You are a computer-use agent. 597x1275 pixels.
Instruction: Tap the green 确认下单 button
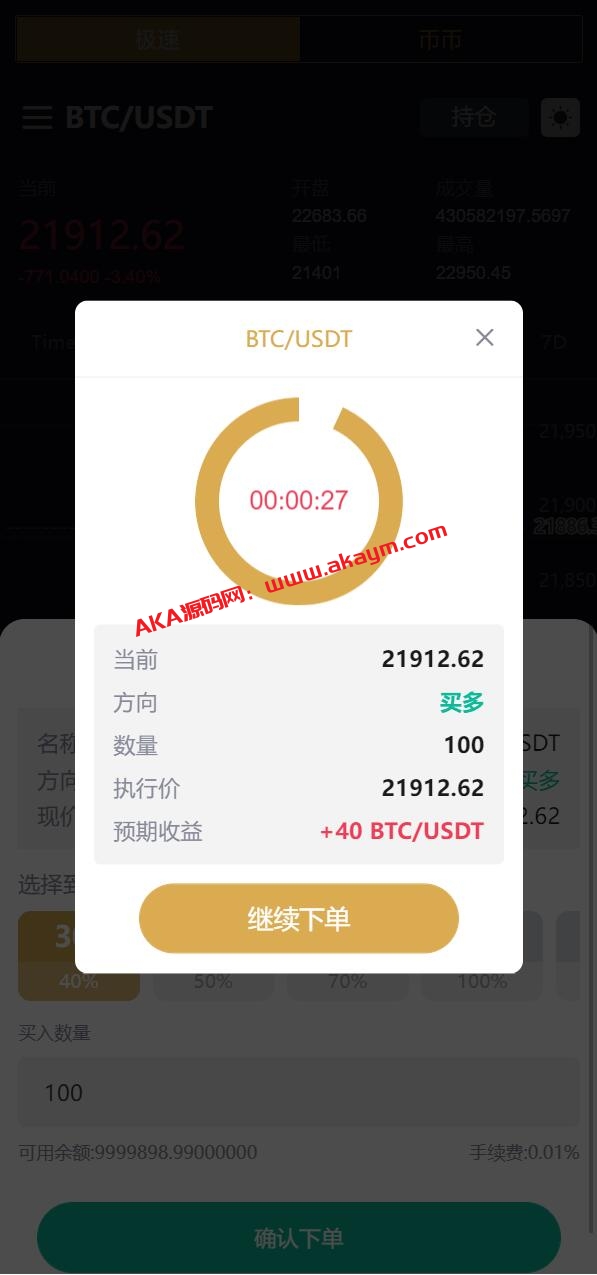299,1238
